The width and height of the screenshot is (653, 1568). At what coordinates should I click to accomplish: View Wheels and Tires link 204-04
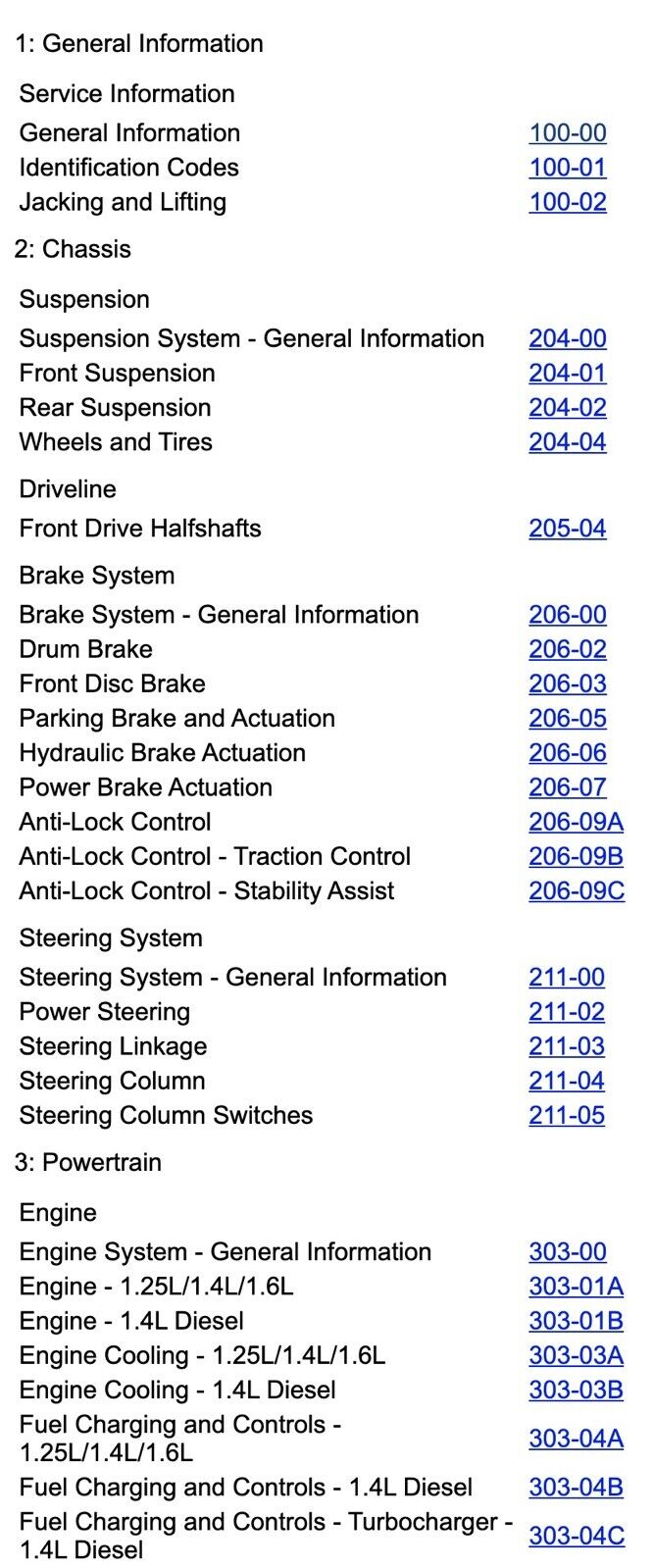pos(567,442)
